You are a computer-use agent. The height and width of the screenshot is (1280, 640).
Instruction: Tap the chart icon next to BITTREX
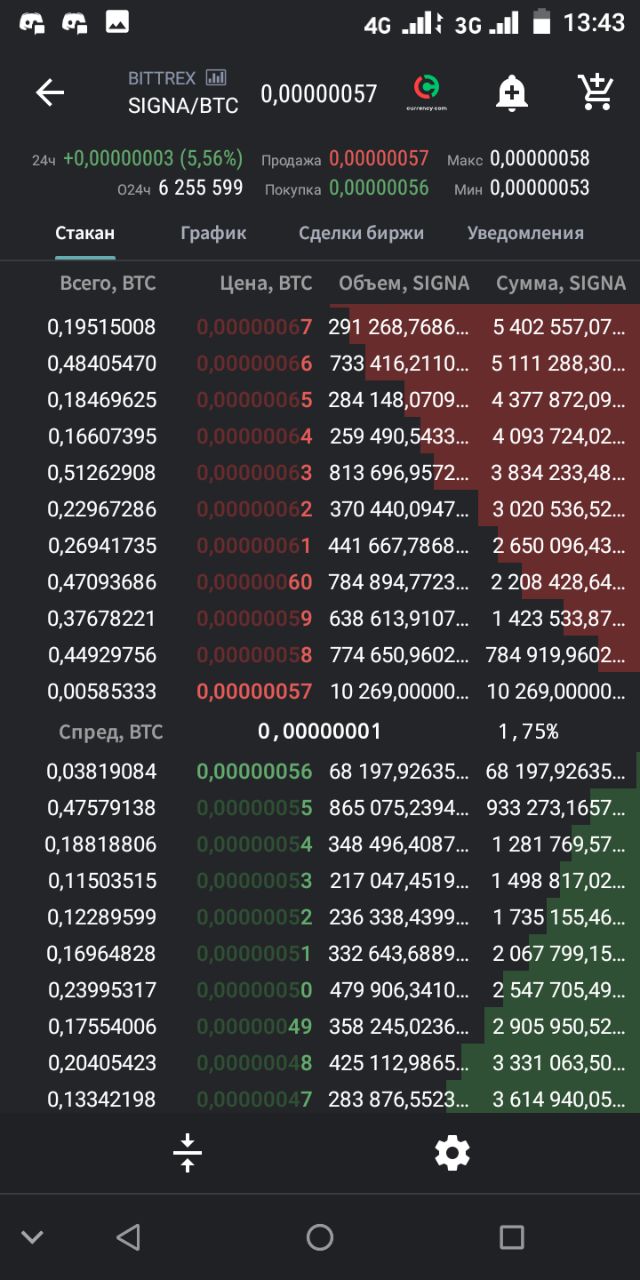[215, 77]
